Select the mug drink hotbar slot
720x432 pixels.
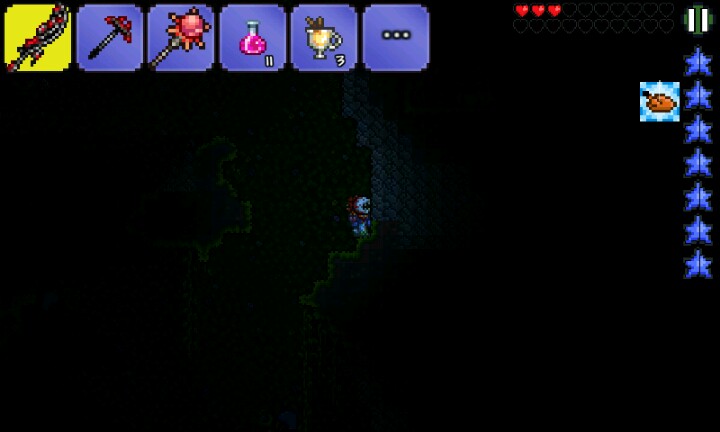[324, 38]
